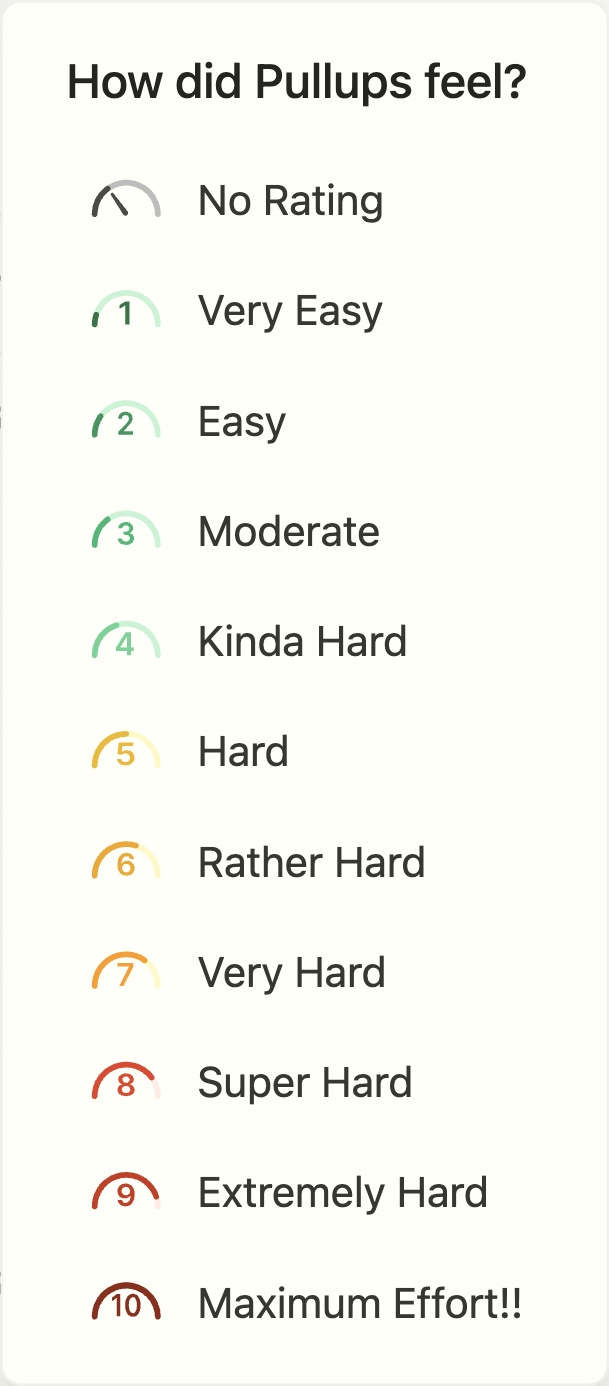Pick Extremely Hard from the list

point(342,1193)
